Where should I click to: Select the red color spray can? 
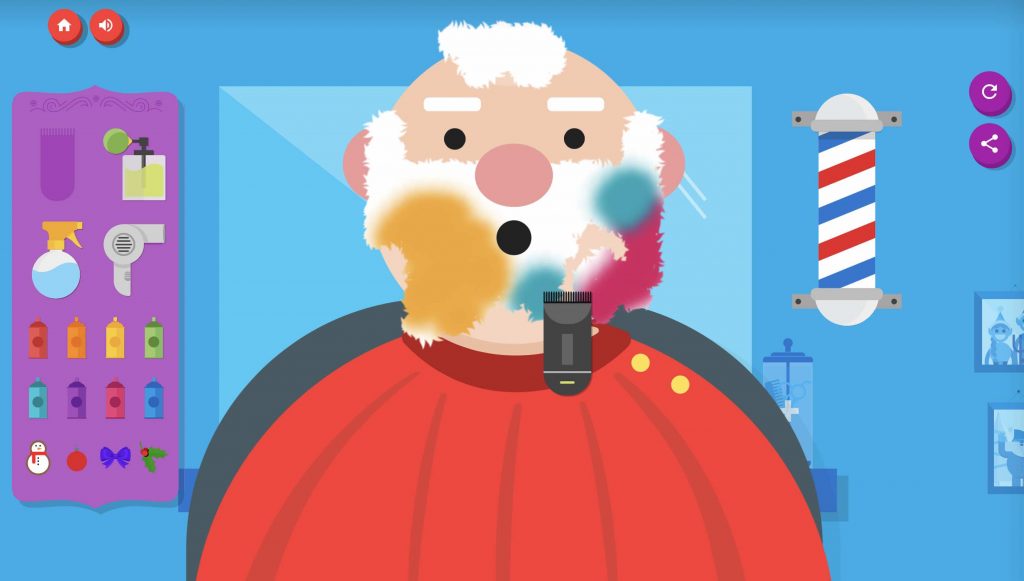click(x=38, y=339)
